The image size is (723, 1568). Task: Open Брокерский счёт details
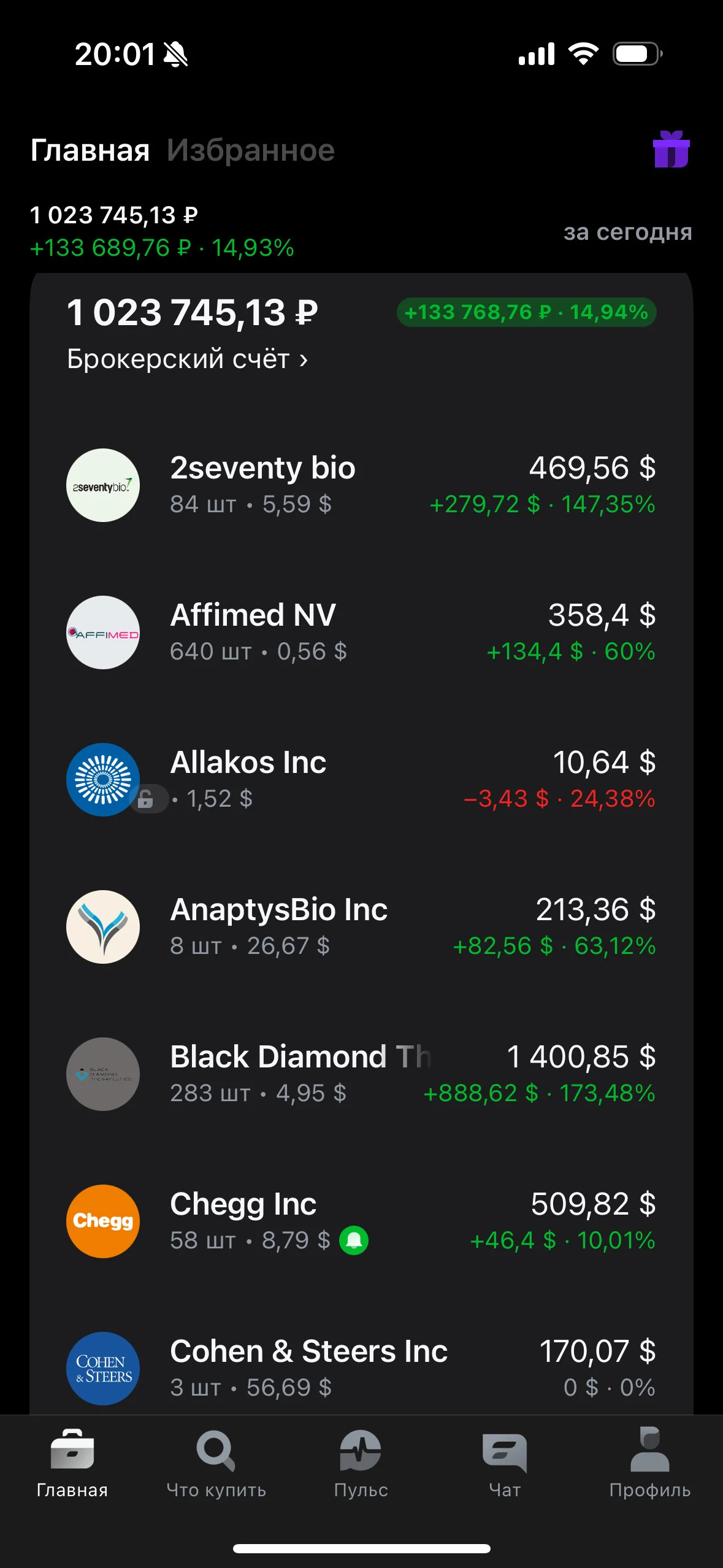click(187, 359)
